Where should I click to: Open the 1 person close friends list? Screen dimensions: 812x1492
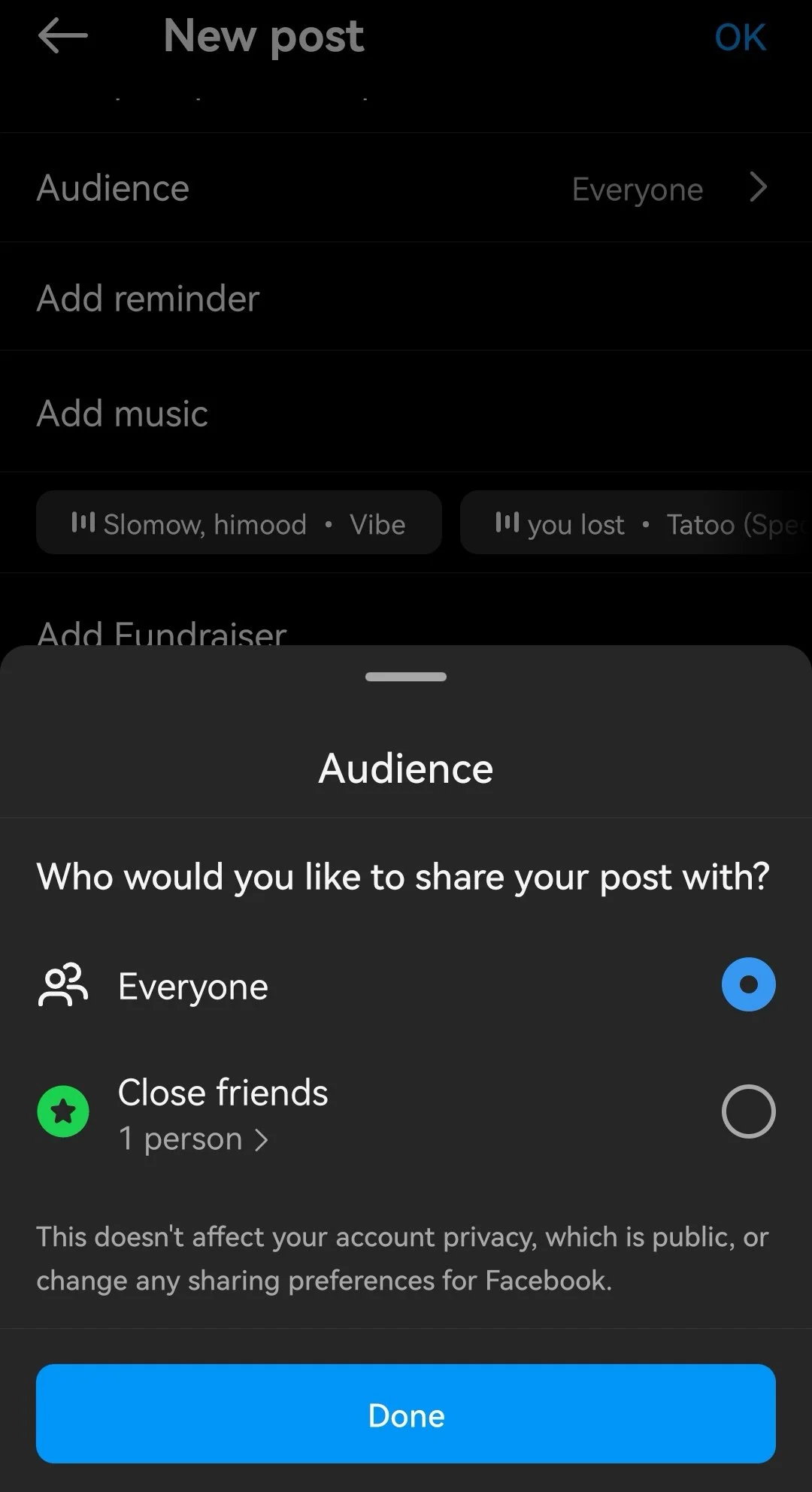193,1139
